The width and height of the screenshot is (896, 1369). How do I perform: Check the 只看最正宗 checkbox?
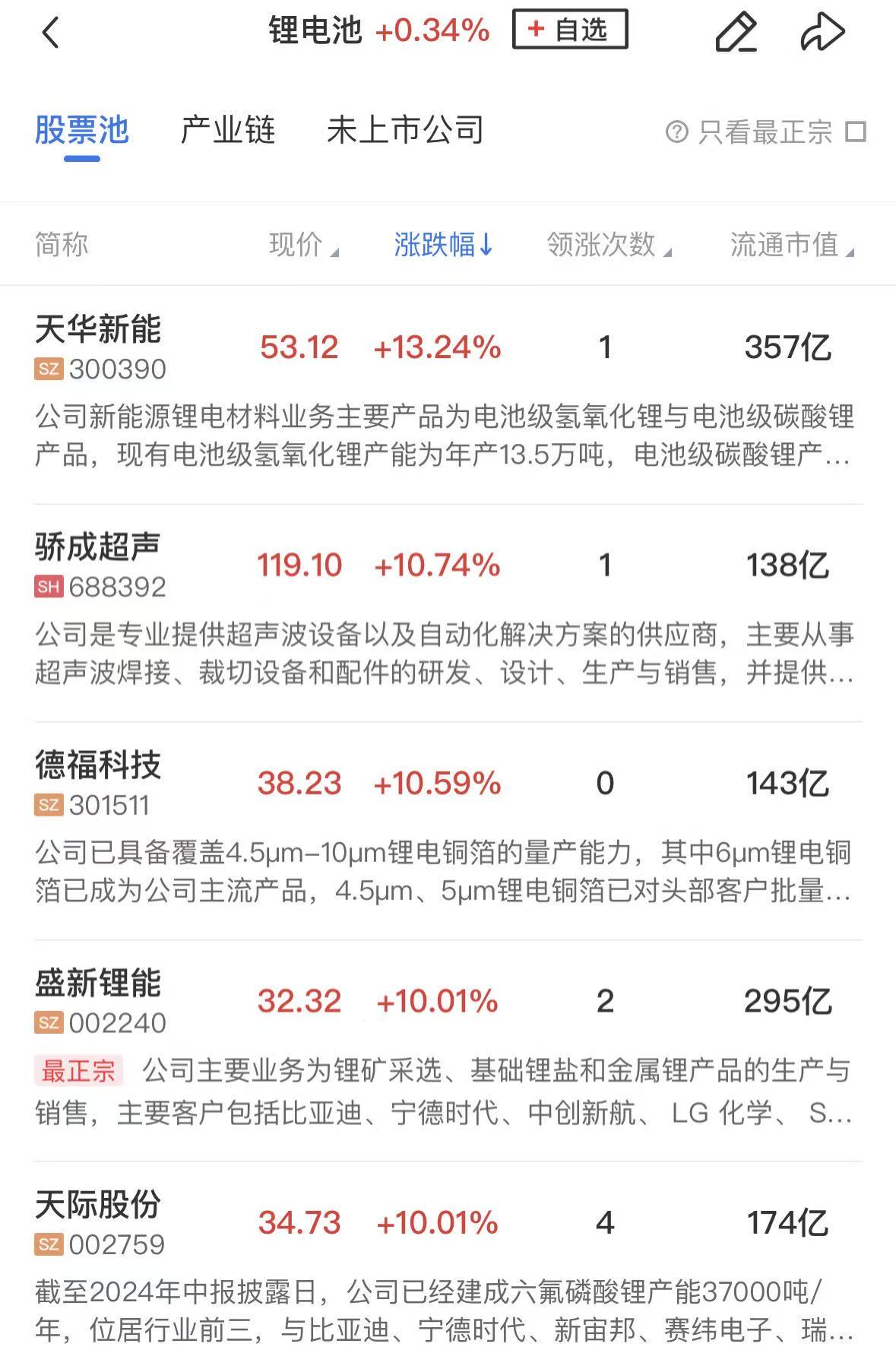[x=856, y=132]
